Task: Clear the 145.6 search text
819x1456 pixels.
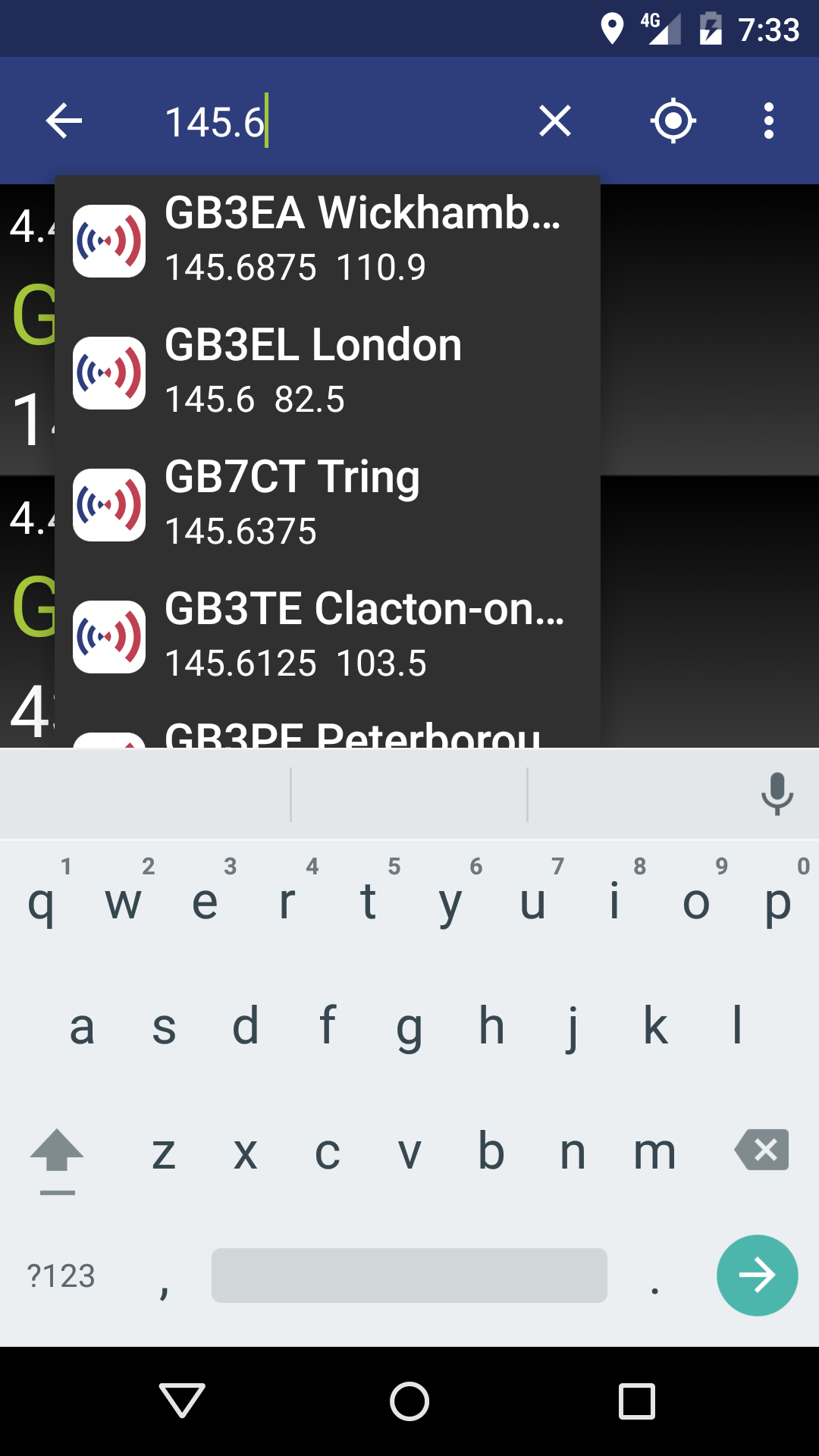Action: point(555,121)
